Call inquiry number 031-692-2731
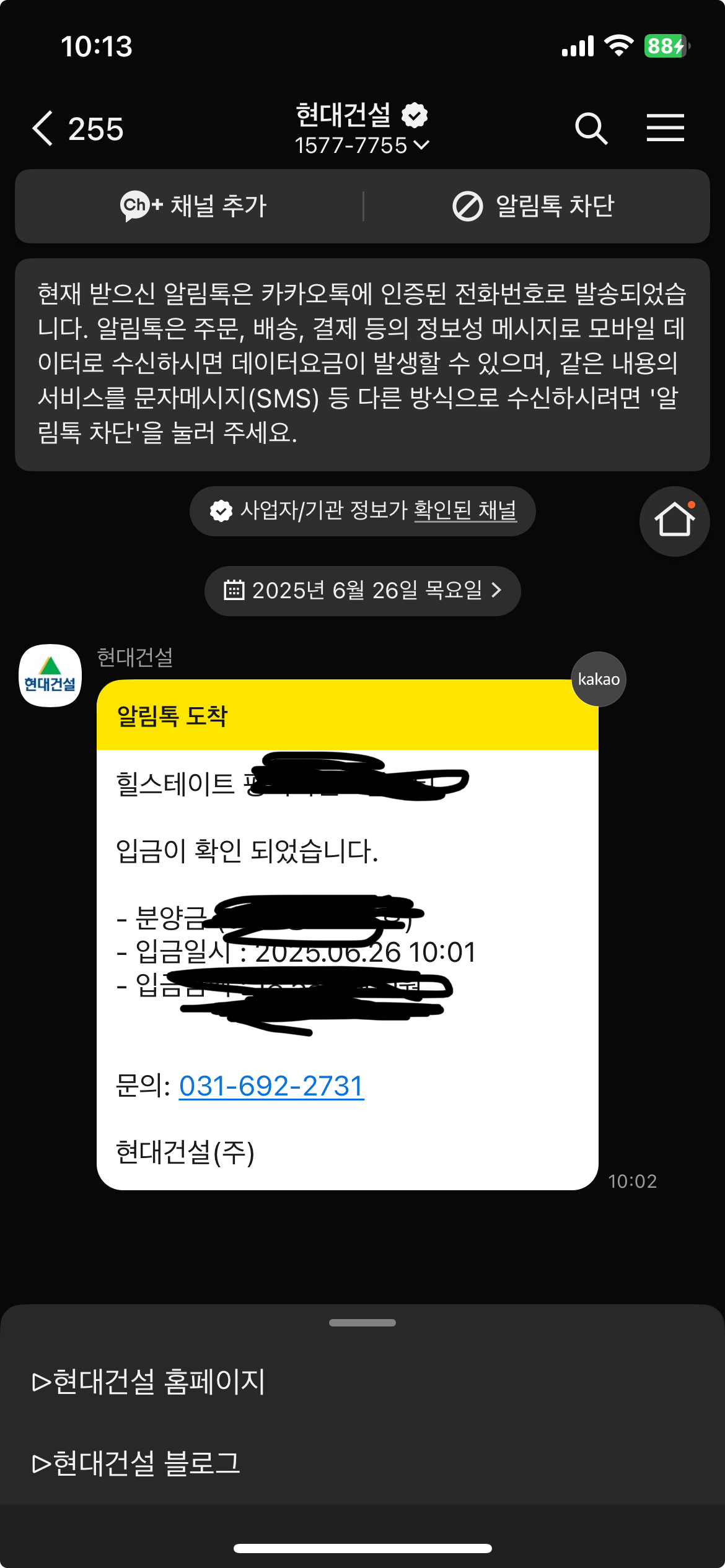The height and width of the screenshot is (1568, 725). click(x=271, y=1086)
